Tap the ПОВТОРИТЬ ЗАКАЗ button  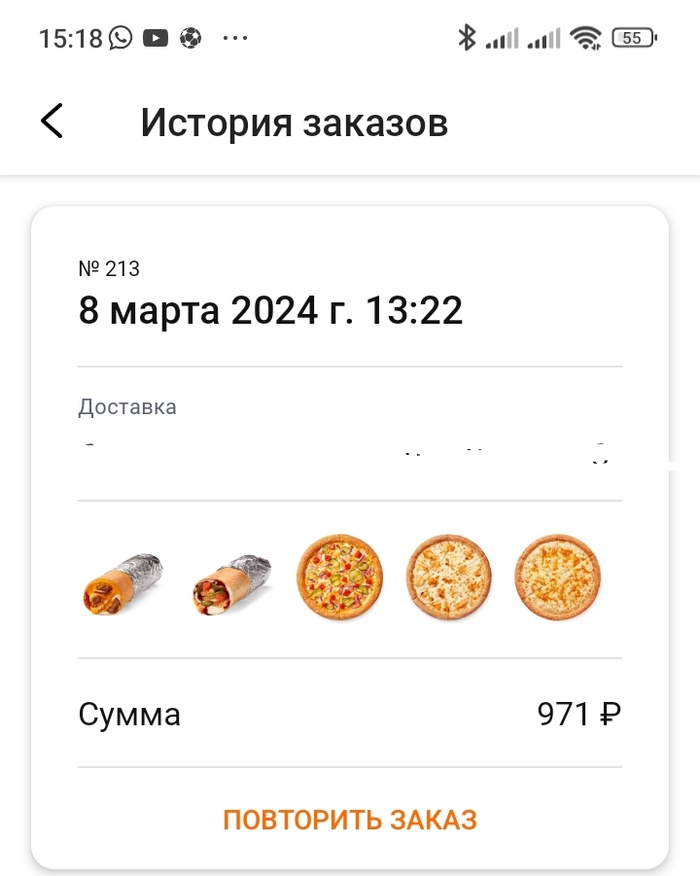pos(350,820)
